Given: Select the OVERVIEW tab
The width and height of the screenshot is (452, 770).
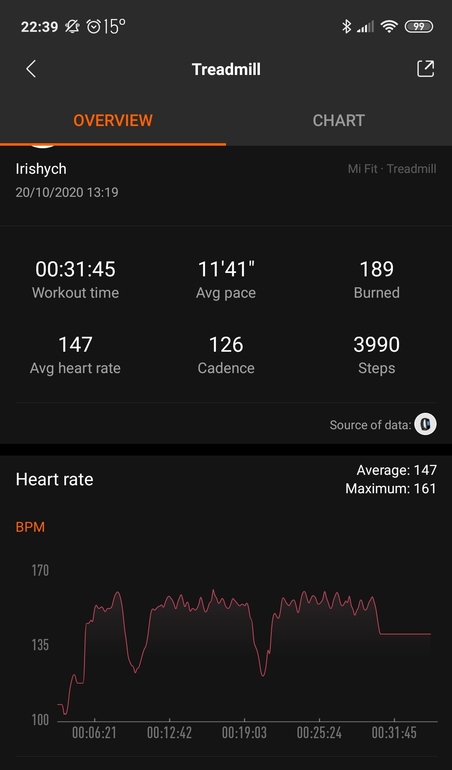Looking at the screenshot, I should click(x=113, y=120).
